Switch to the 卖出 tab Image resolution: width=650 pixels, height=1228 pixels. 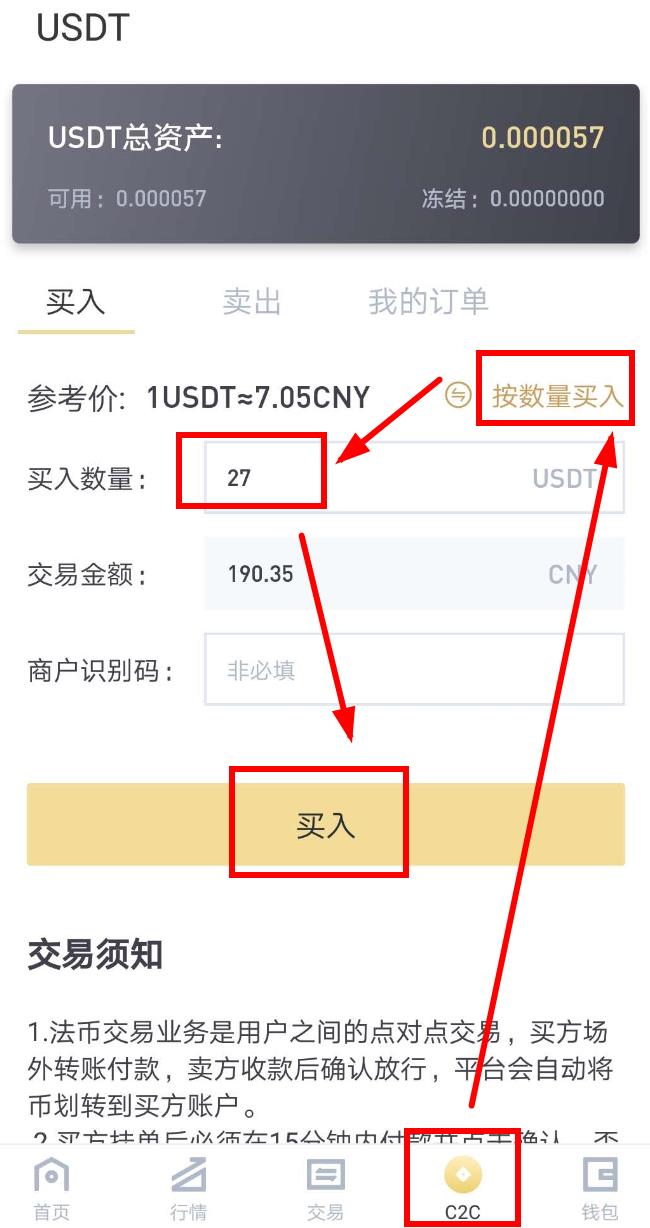[x=251, y=301]
